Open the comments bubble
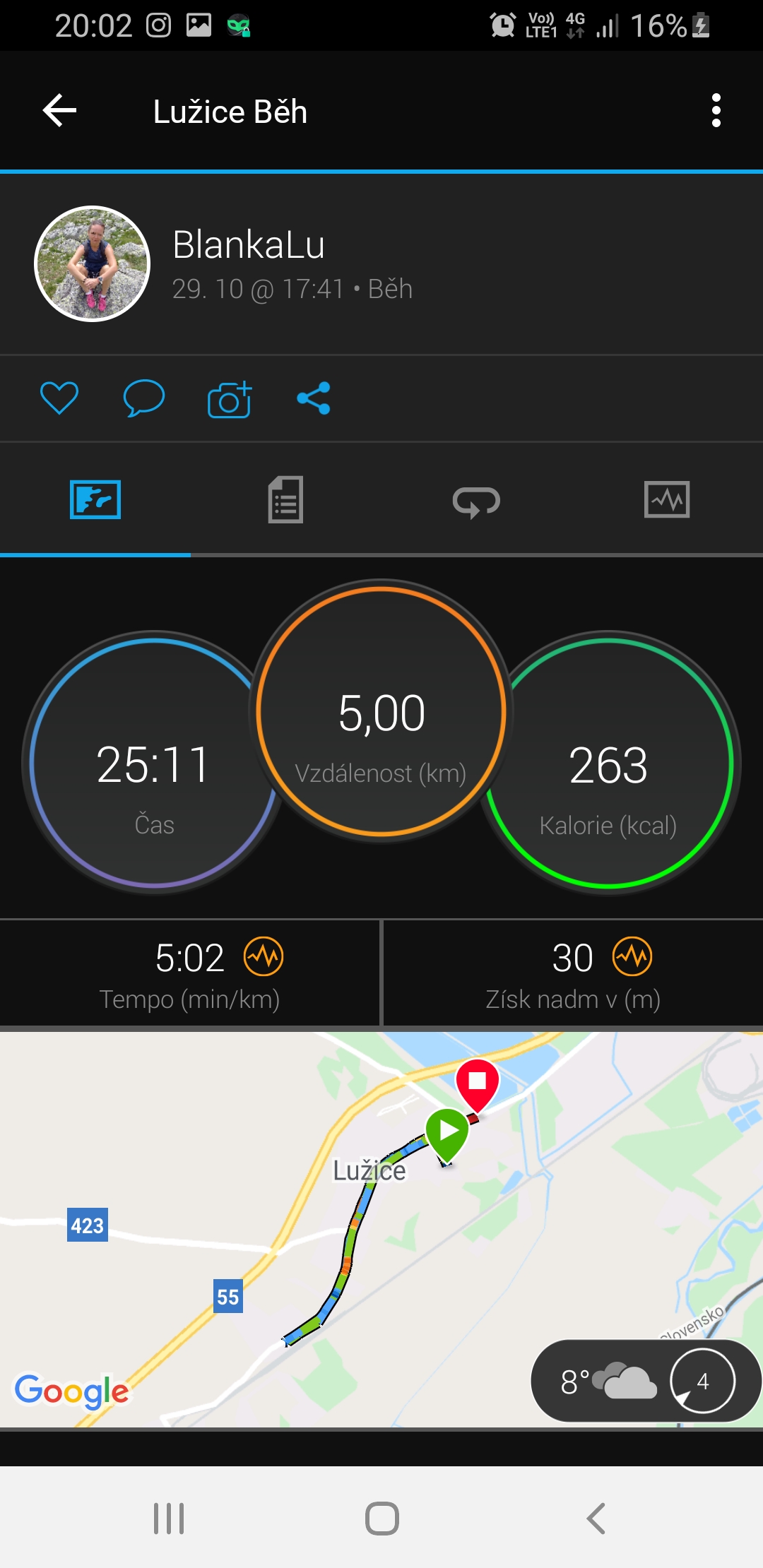Image resolution: width=763 pixels, height=1568 pixels. coord(144,398)
